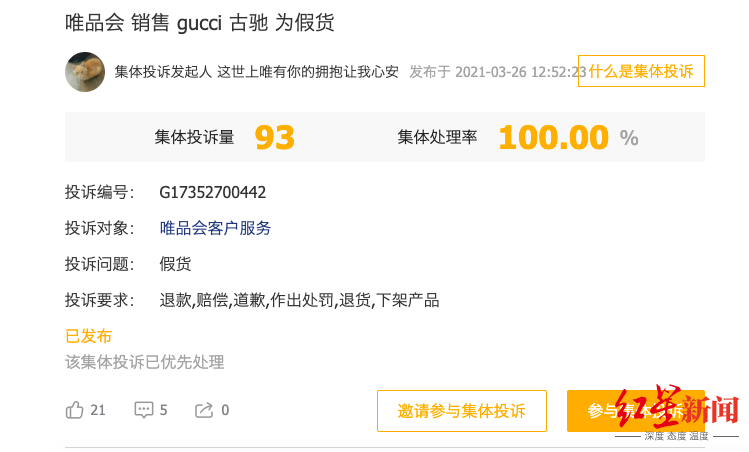Share this collective complaint
Image resolution: width=749 pixels, height=452 pixels.
coord(204,410)
